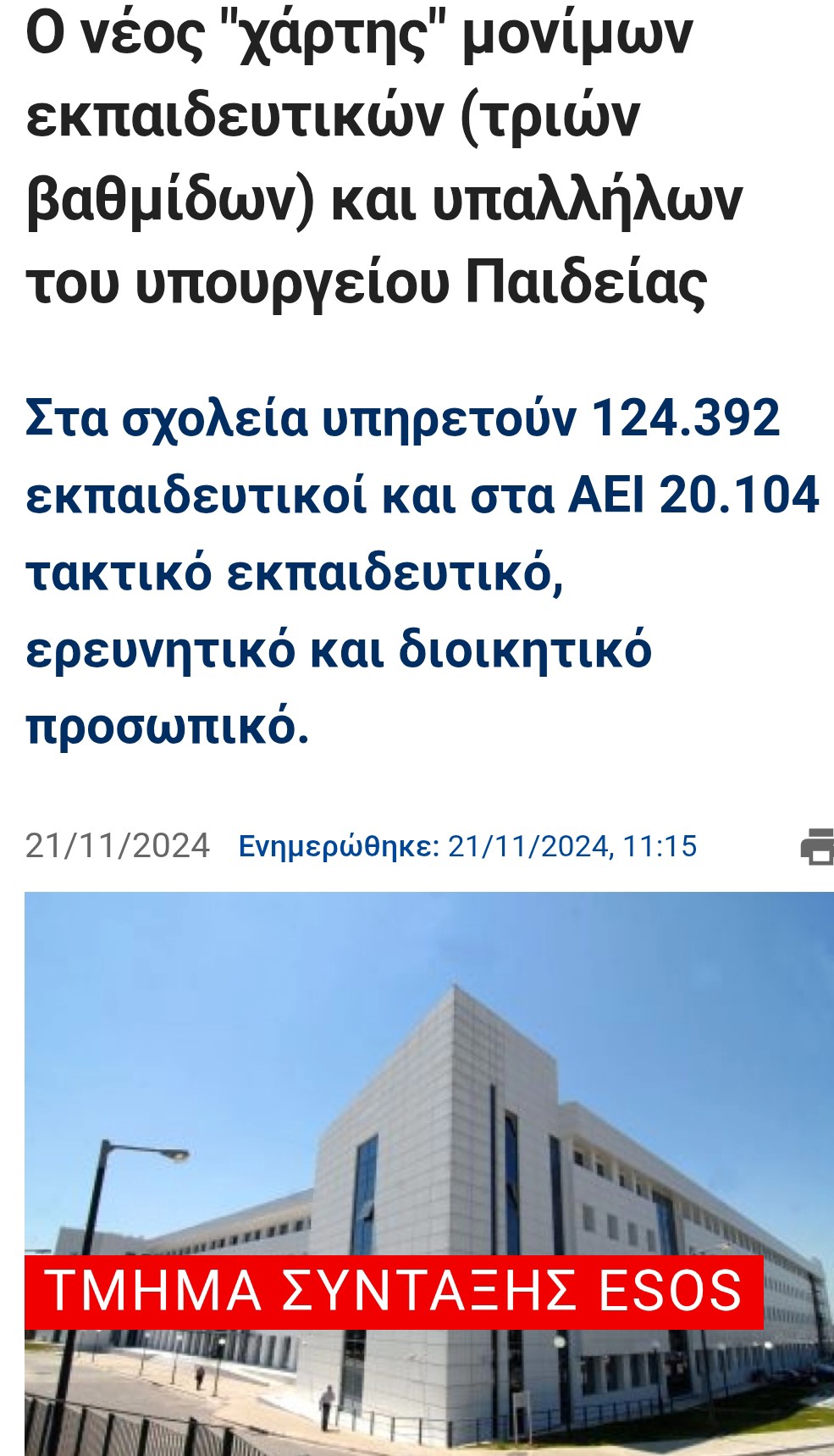Open the ΤΜΗΜΑ ΣΥΝΤΑΞΗΣ ESOS author link
Image resolution: width=834 pixels, height=1456 pixels.
(x=394, y=1292)
